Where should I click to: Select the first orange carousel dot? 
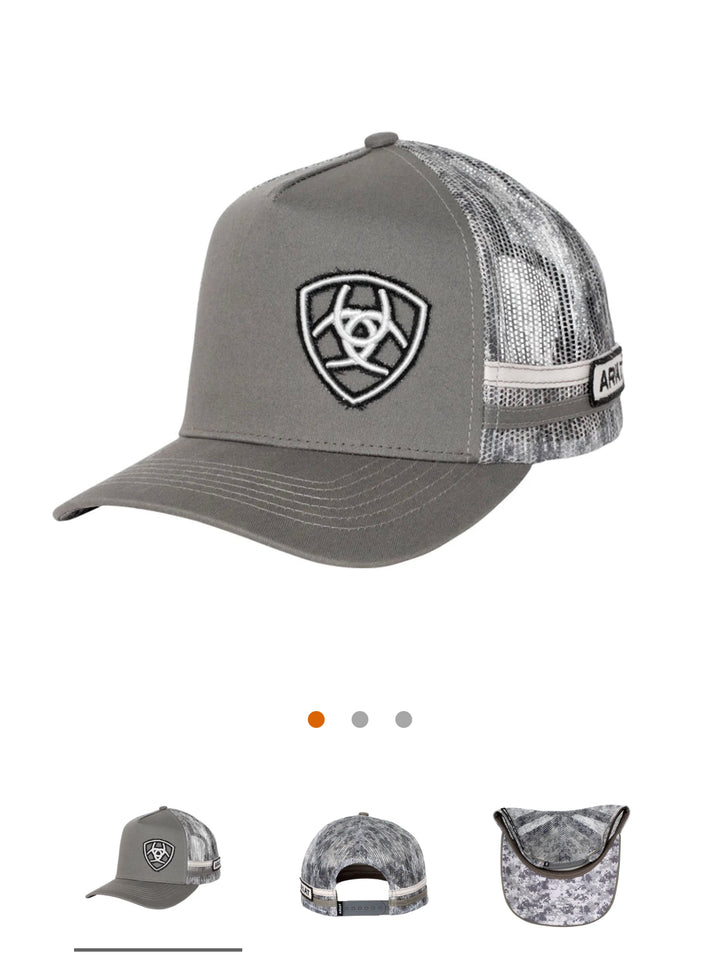pyautogui.click(x=316, y=719)
